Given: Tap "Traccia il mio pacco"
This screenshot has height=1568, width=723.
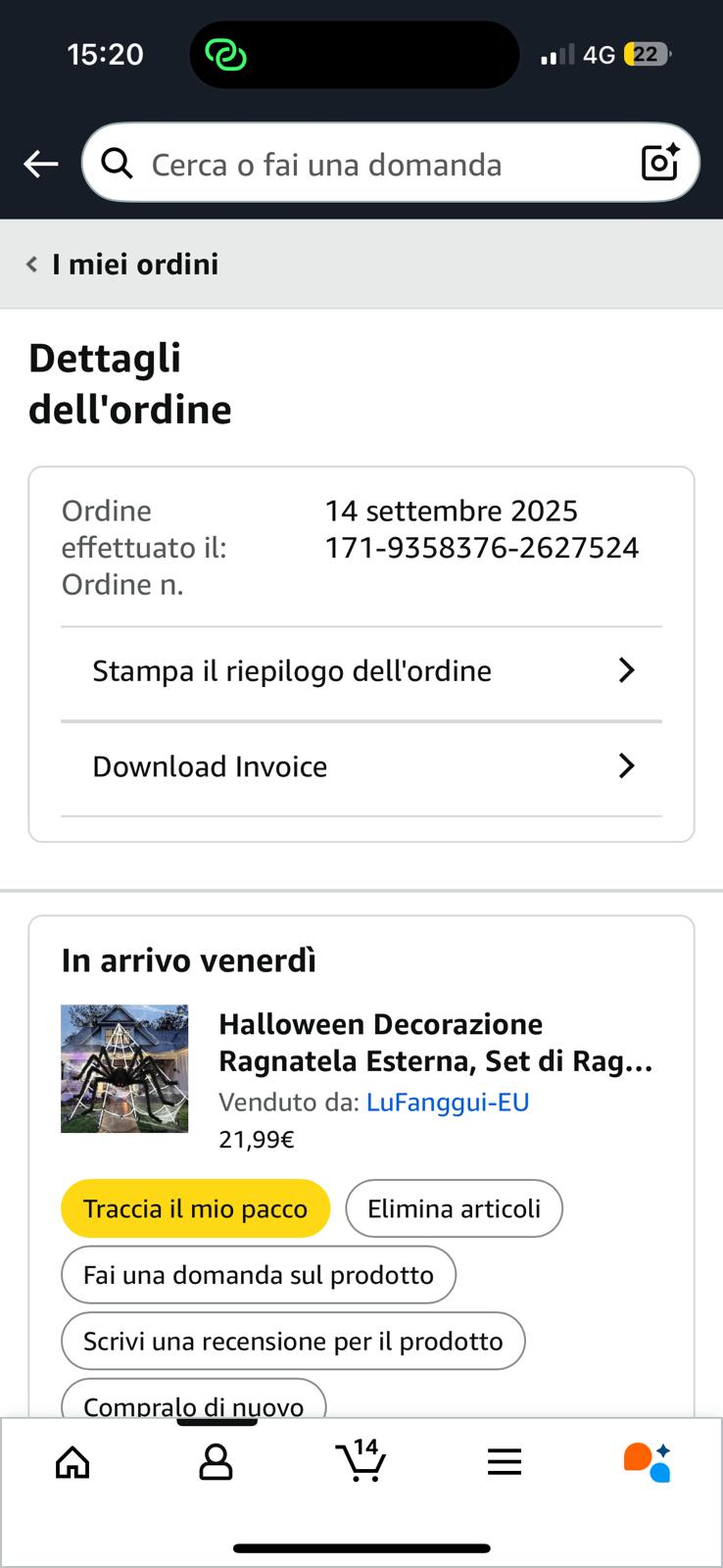Looking at the screenshot, I should [195, 1208].
